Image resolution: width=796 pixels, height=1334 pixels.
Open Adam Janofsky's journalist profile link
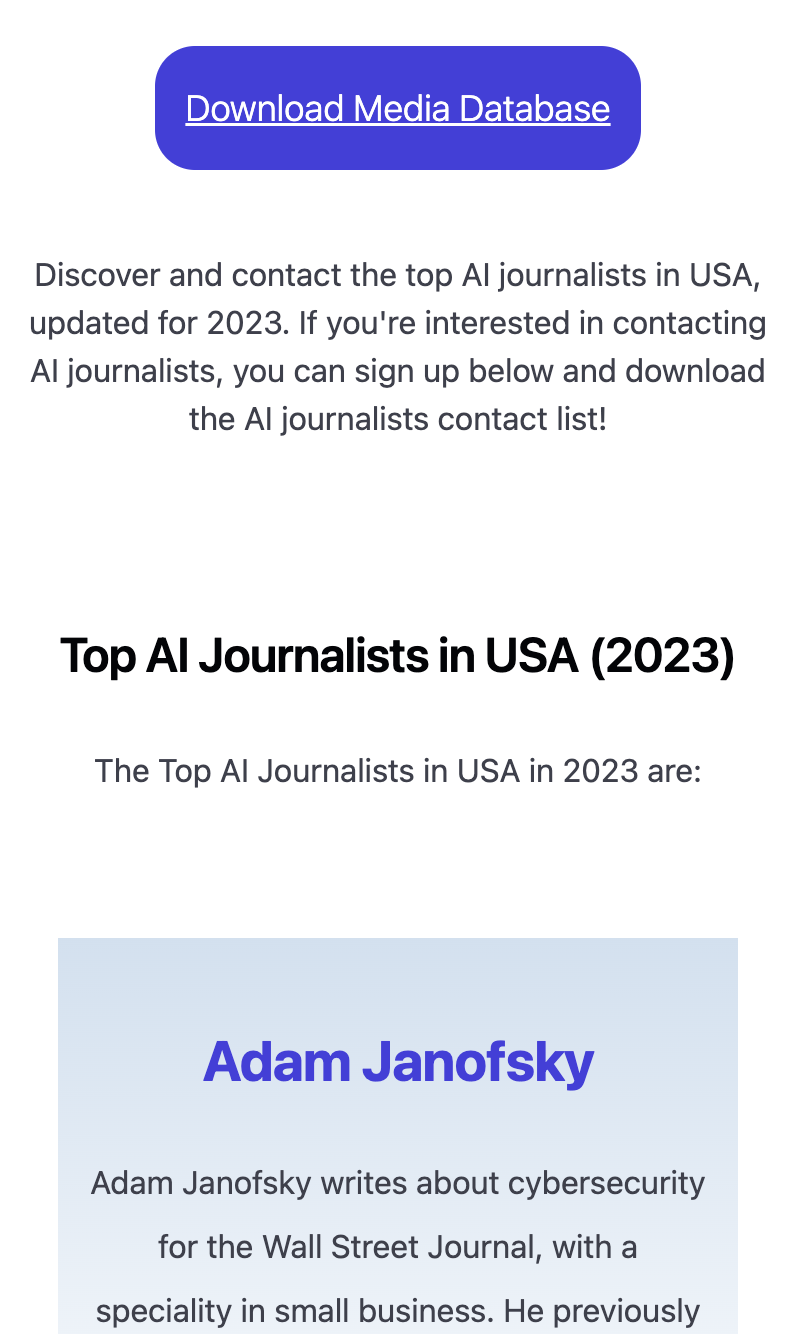[397, 1061]
